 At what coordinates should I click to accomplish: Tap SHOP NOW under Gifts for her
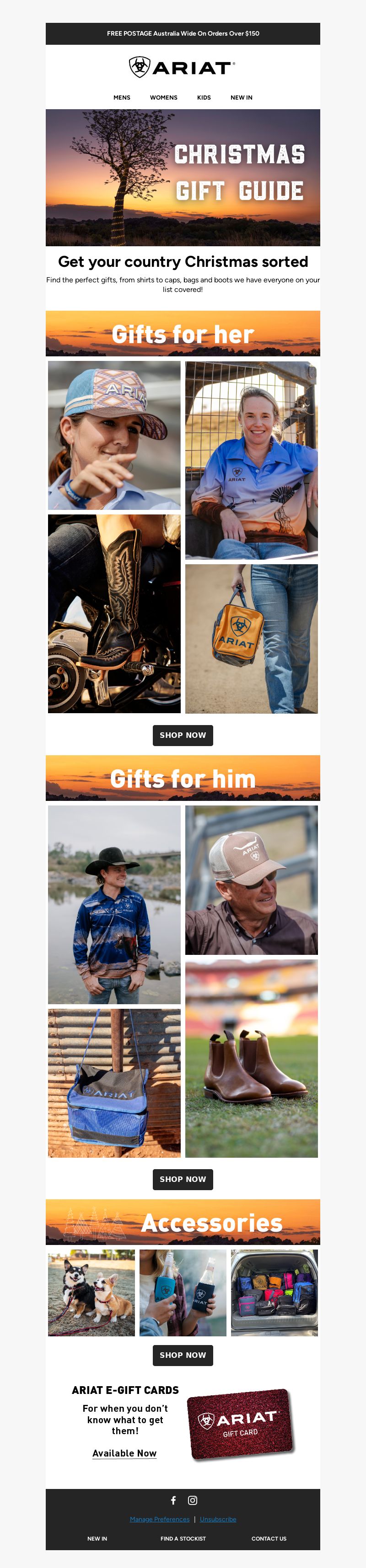[183, 735]
